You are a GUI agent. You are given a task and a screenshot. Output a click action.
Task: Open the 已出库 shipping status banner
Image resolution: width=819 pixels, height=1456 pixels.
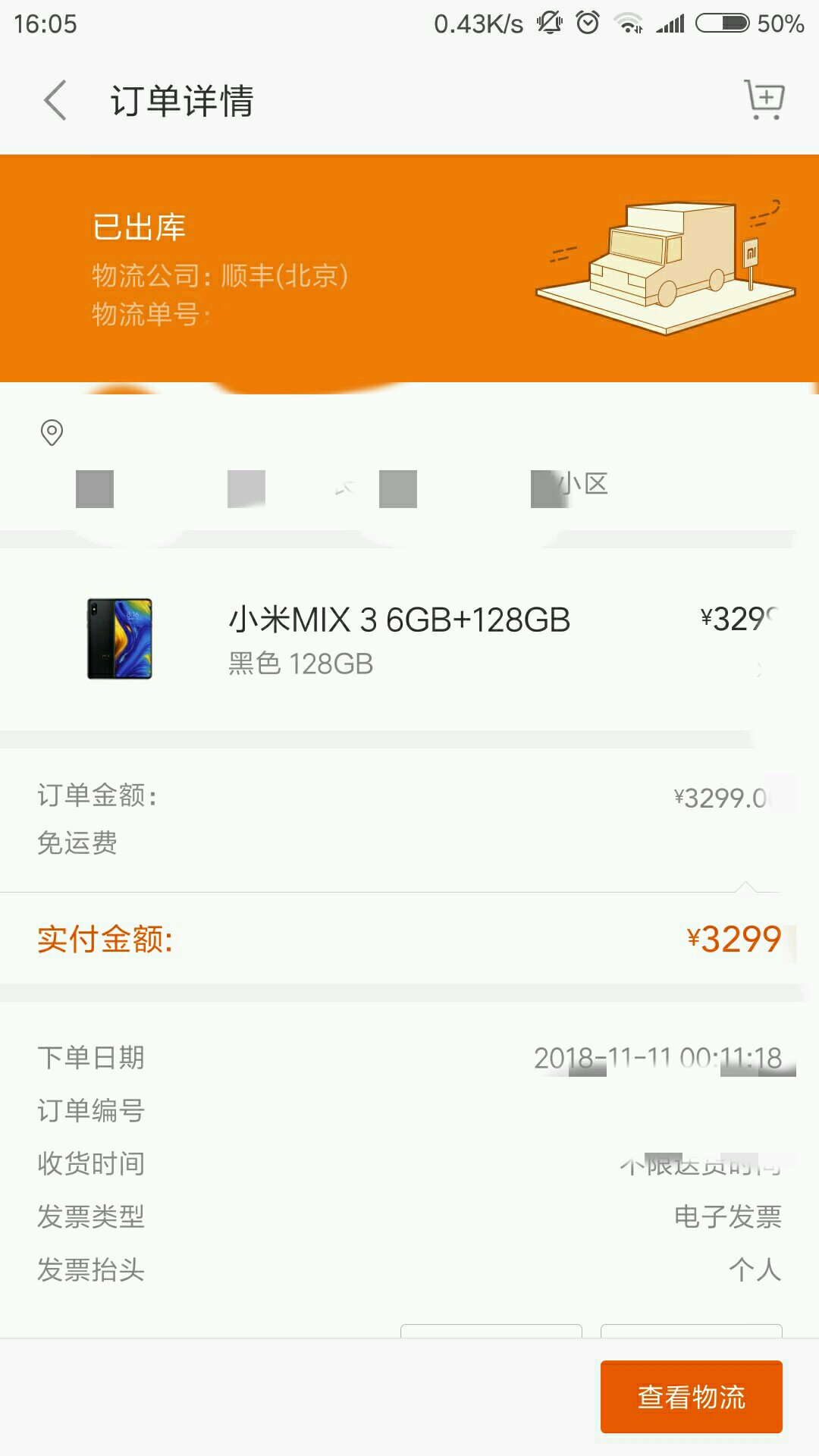[x=409, y=269]
